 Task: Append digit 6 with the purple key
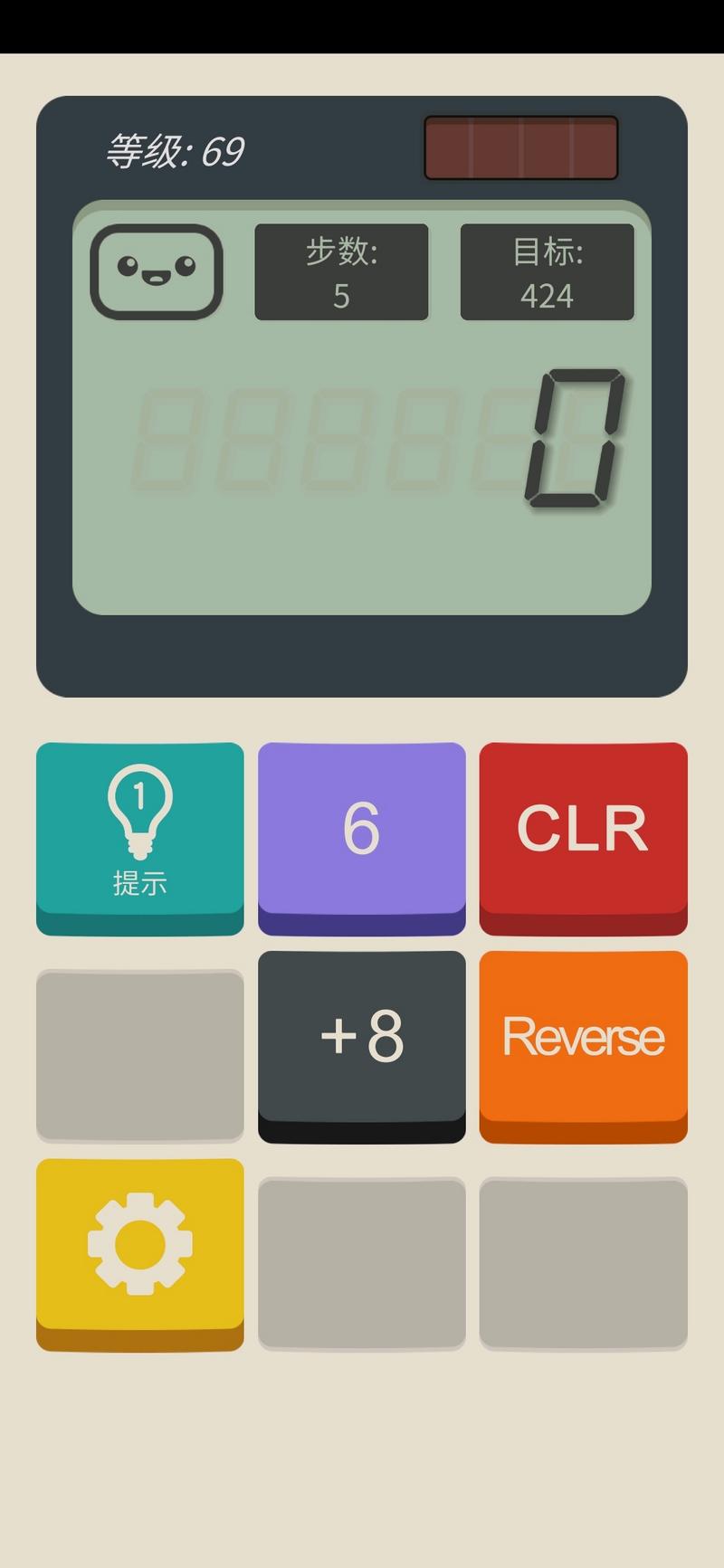362,838
